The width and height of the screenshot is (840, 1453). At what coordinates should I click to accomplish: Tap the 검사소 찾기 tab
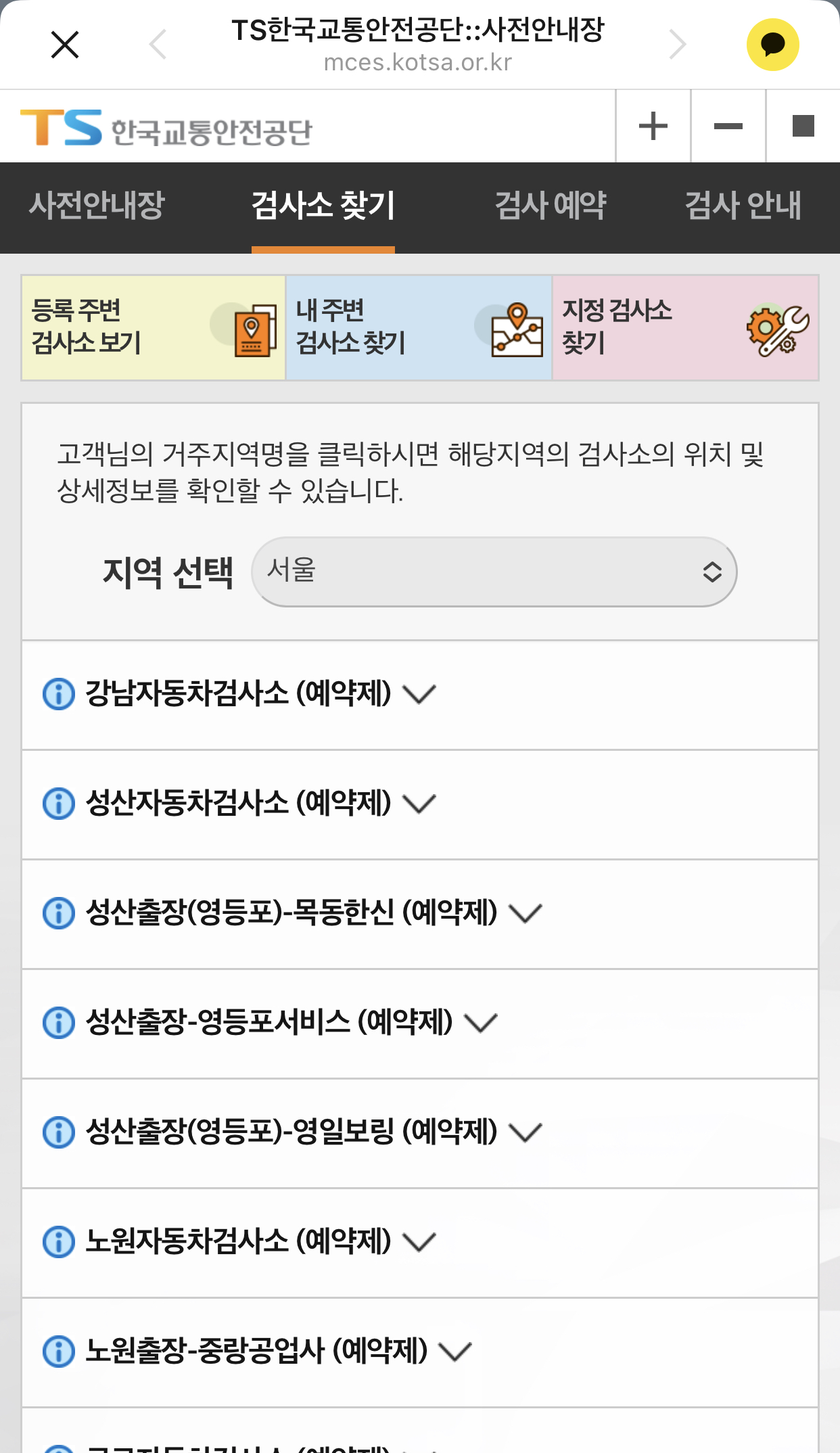coord(323,206)
